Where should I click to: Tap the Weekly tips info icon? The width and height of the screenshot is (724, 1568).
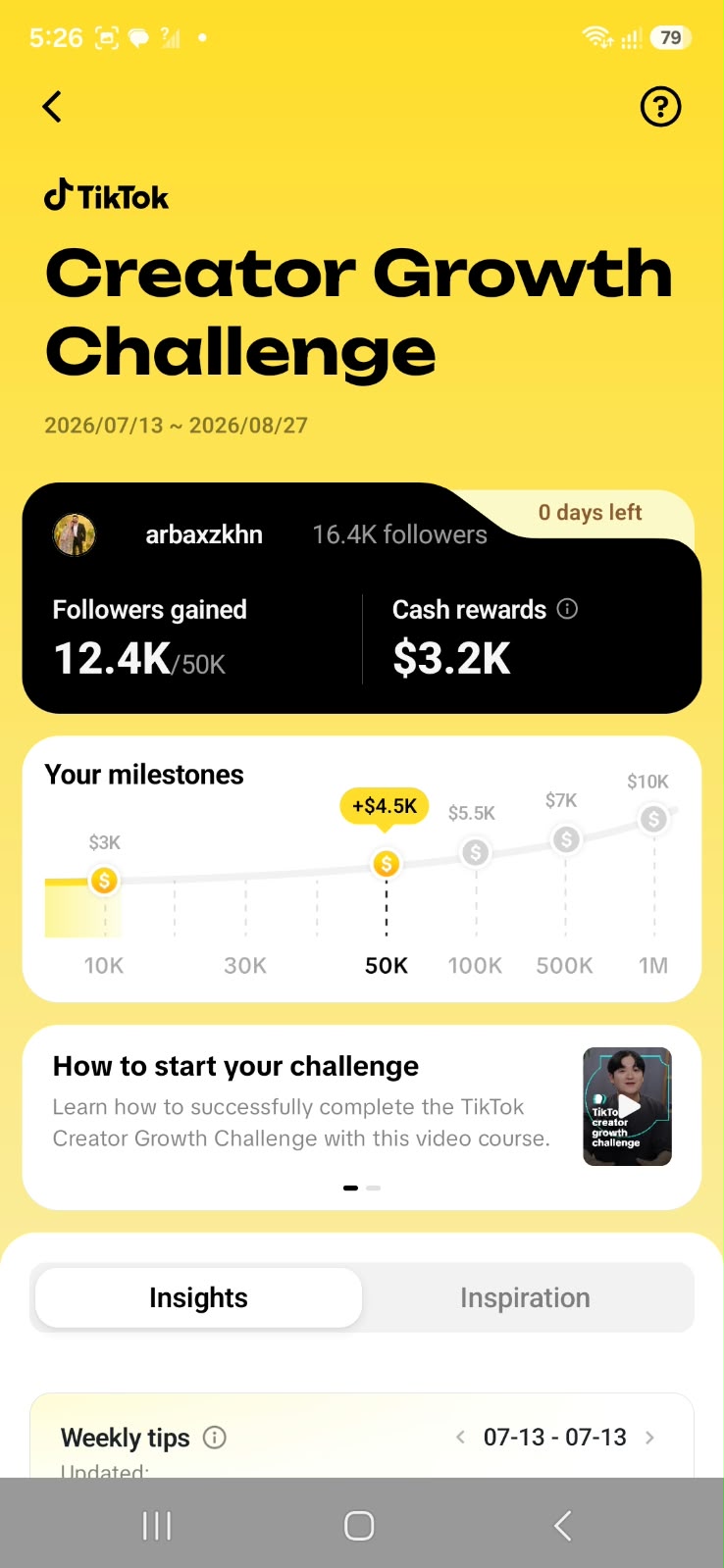pos(214,1438)
